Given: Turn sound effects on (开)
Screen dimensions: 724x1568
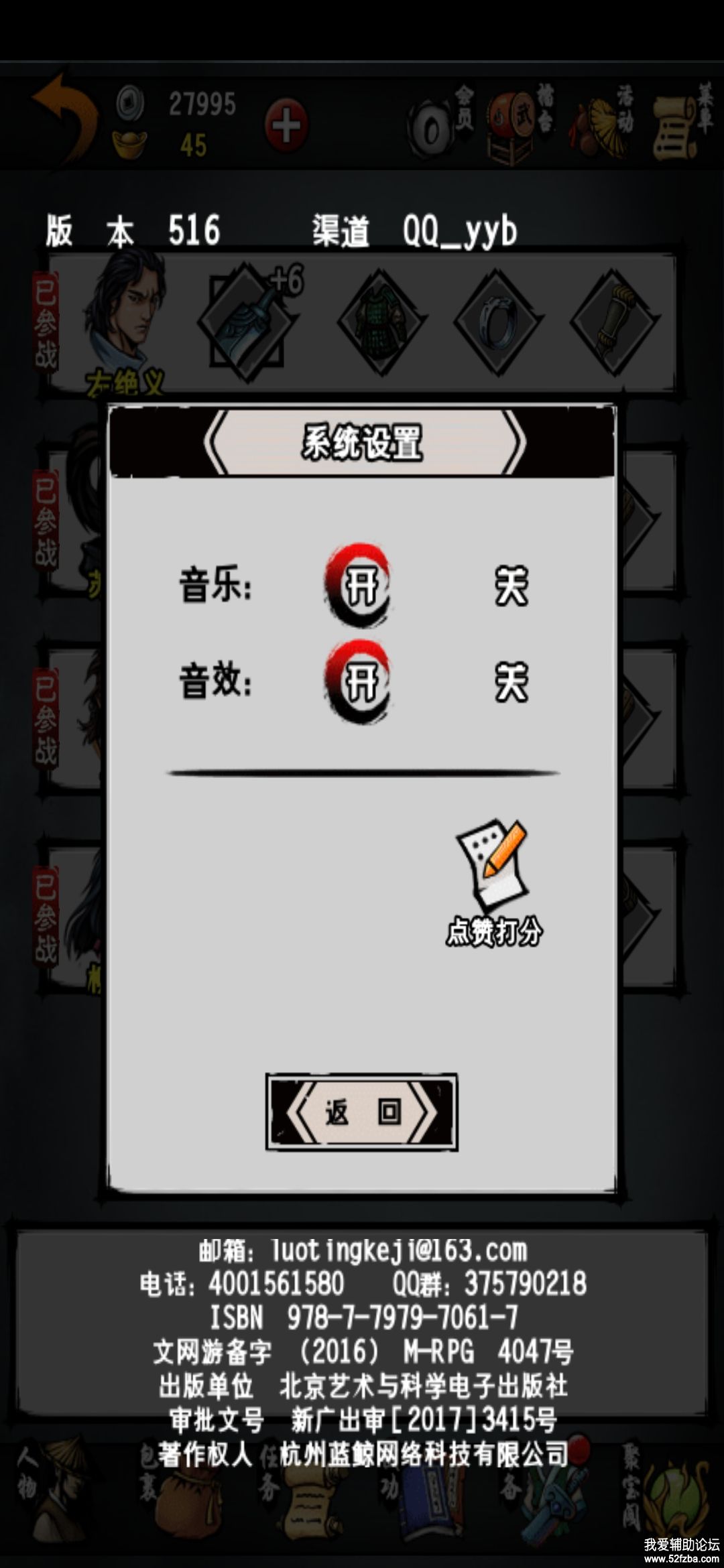Looking at the screenshot, I should coord(360,682).
